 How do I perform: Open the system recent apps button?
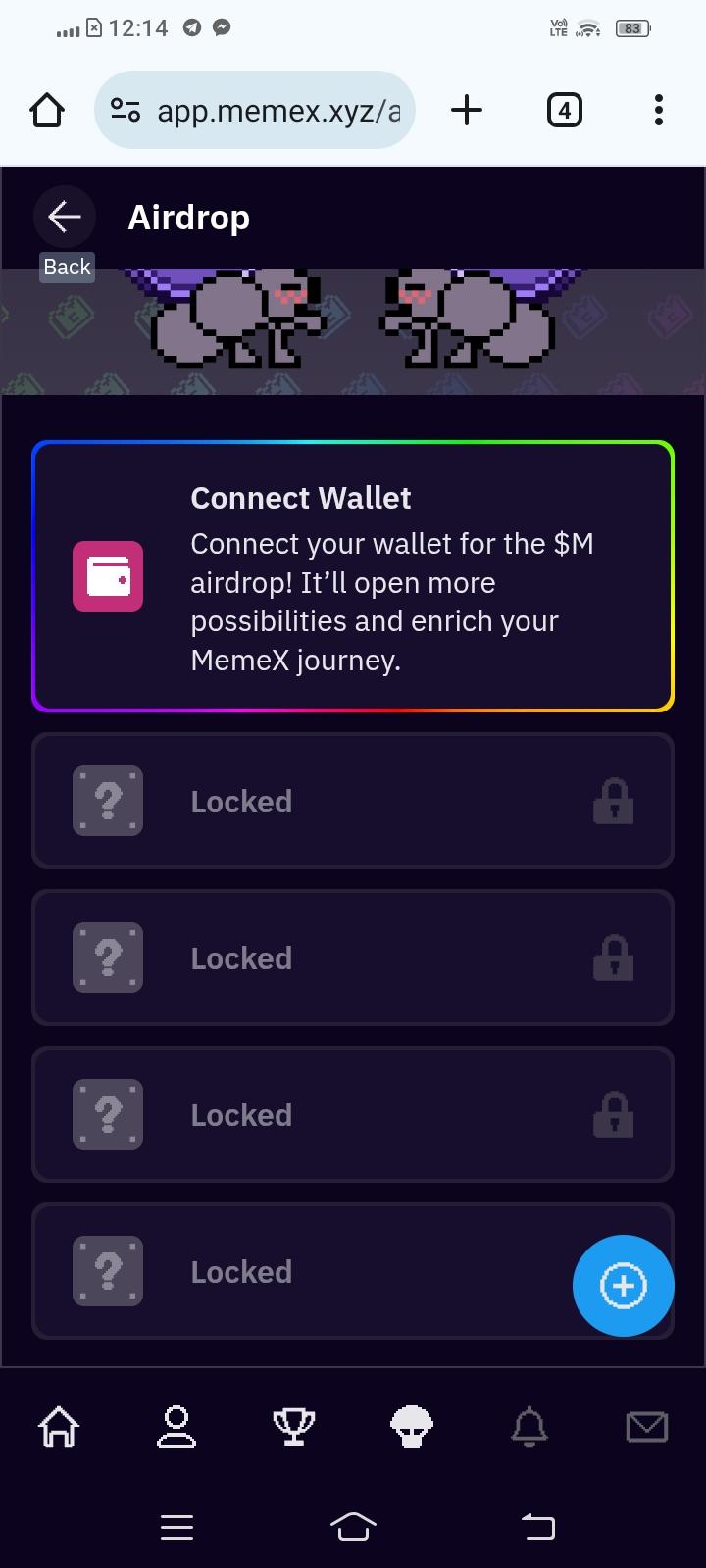(176, 1526)
